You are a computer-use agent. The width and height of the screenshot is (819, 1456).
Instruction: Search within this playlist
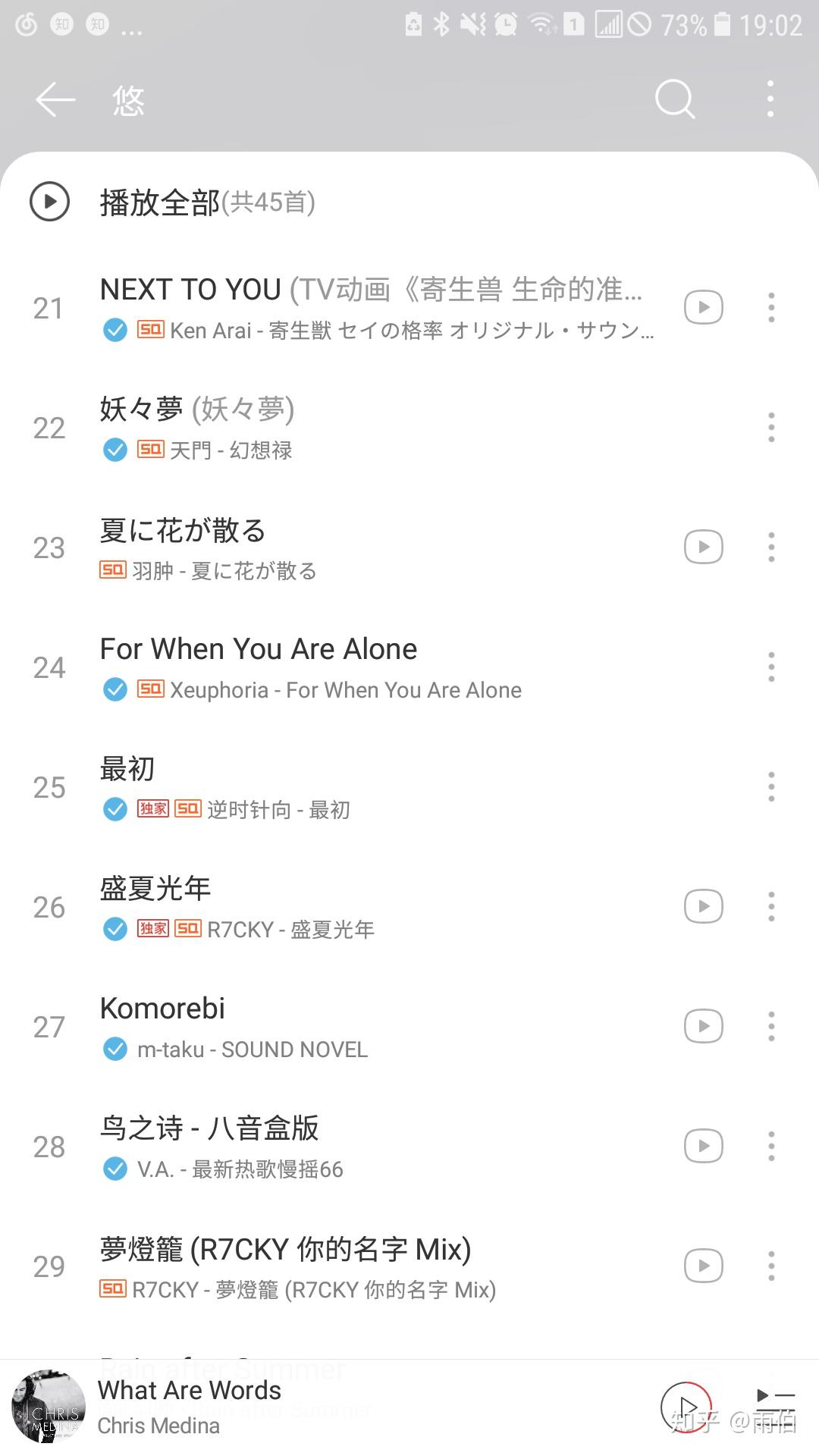coord(674,99)
